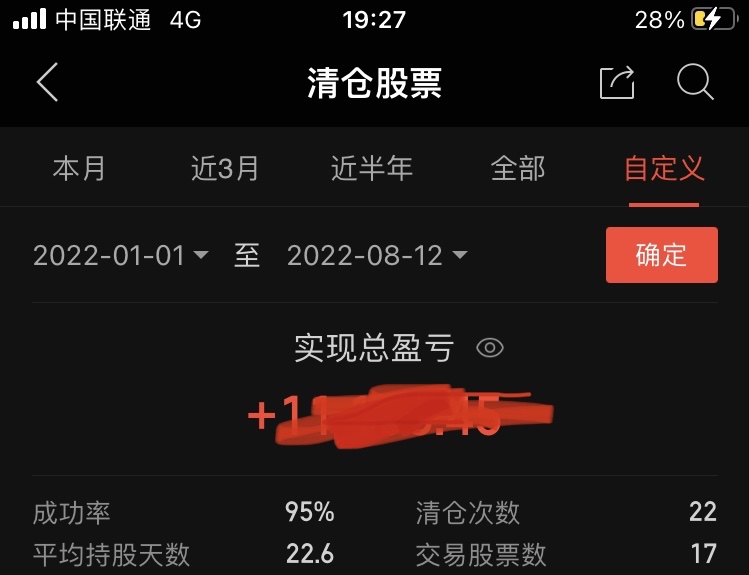Open end date picker 2022-08-12

377,255
